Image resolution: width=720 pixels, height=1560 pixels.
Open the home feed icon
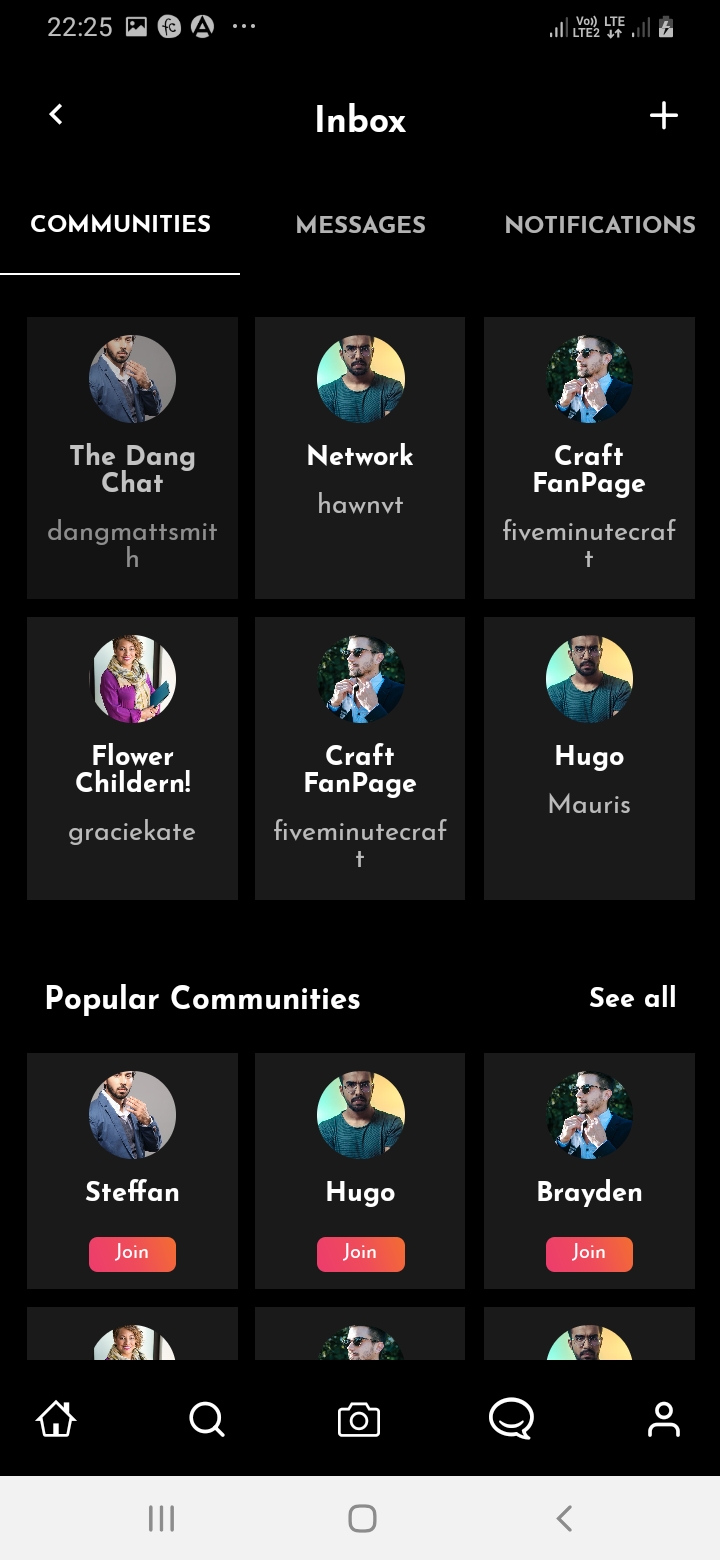pyautogui.click(x=55, y=1418)
